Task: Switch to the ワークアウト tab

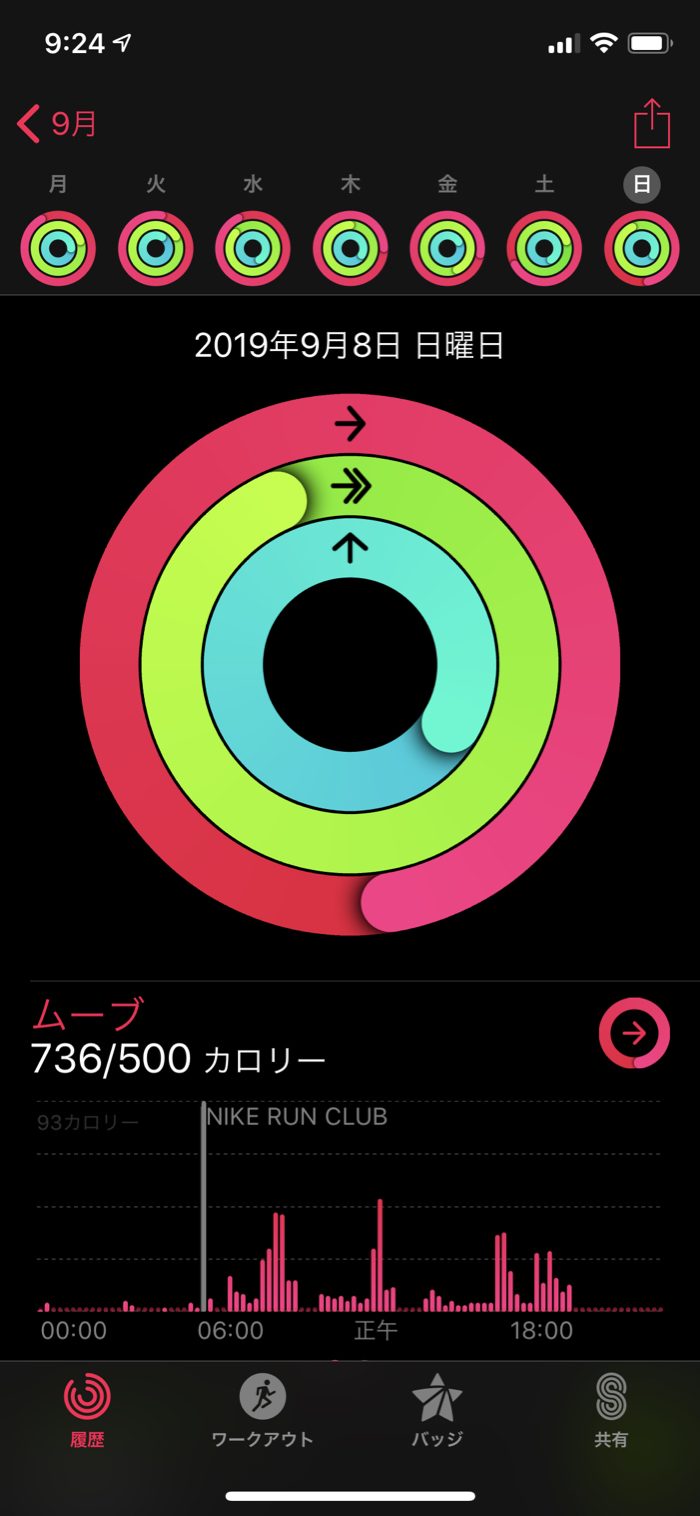Action: 262,1410
